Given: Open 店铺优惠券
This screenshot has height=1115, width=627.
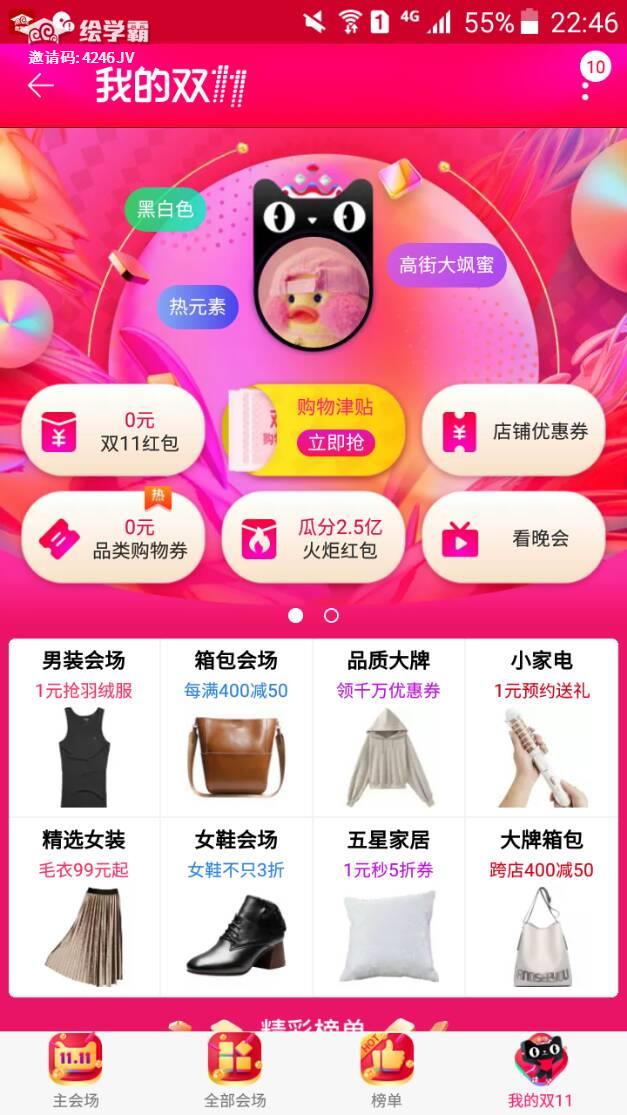Looking at the screenshot, I should click(513, 431).
